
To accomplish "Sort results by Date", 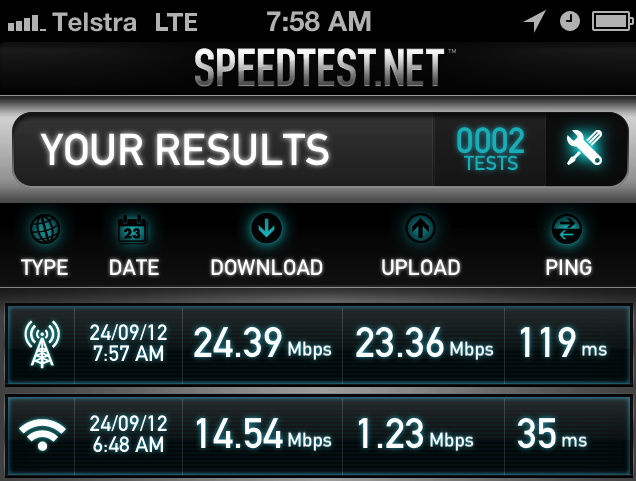I will coord(134,247).
